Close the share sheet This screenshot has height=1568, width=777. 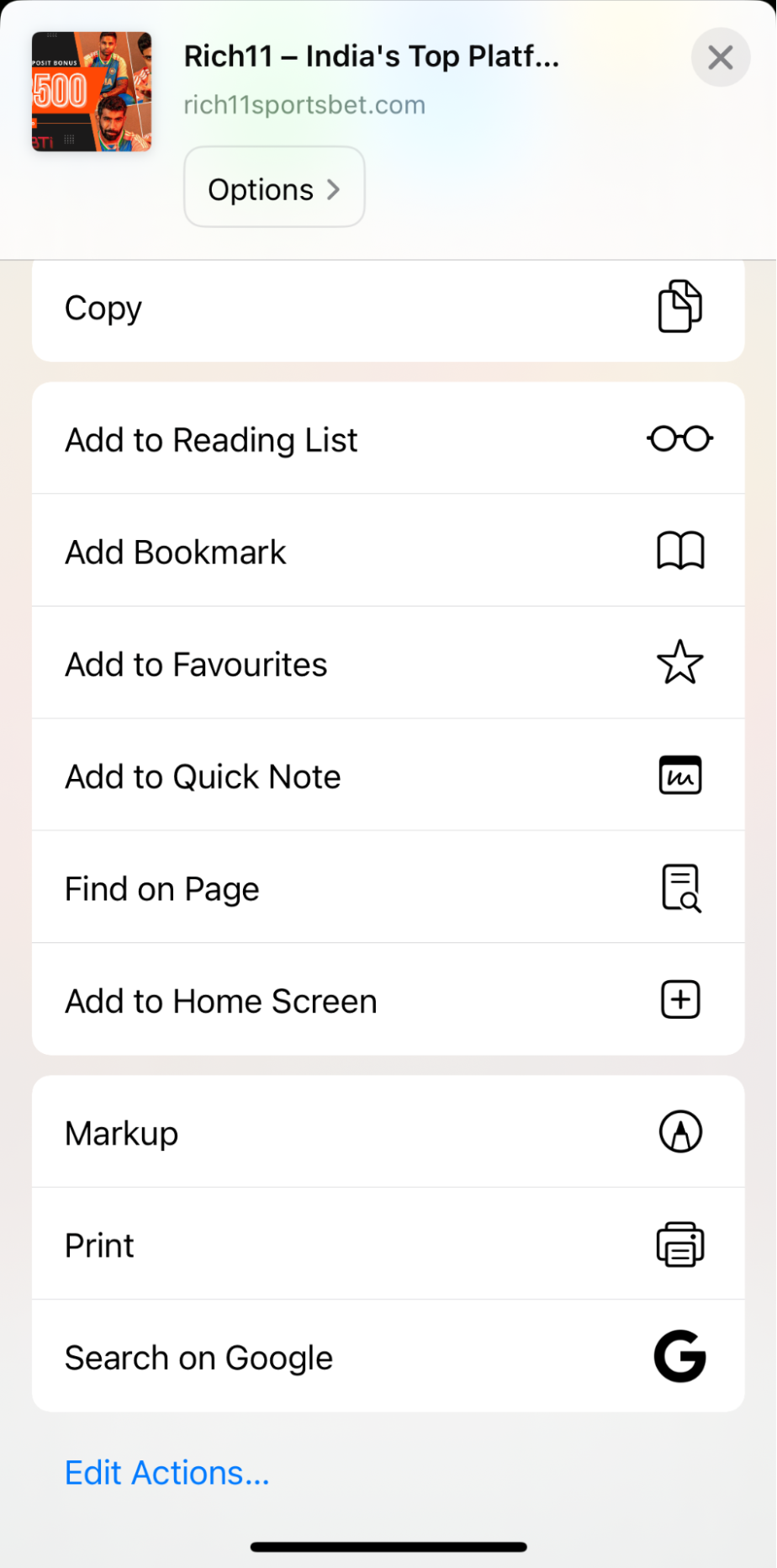point(720,57)
